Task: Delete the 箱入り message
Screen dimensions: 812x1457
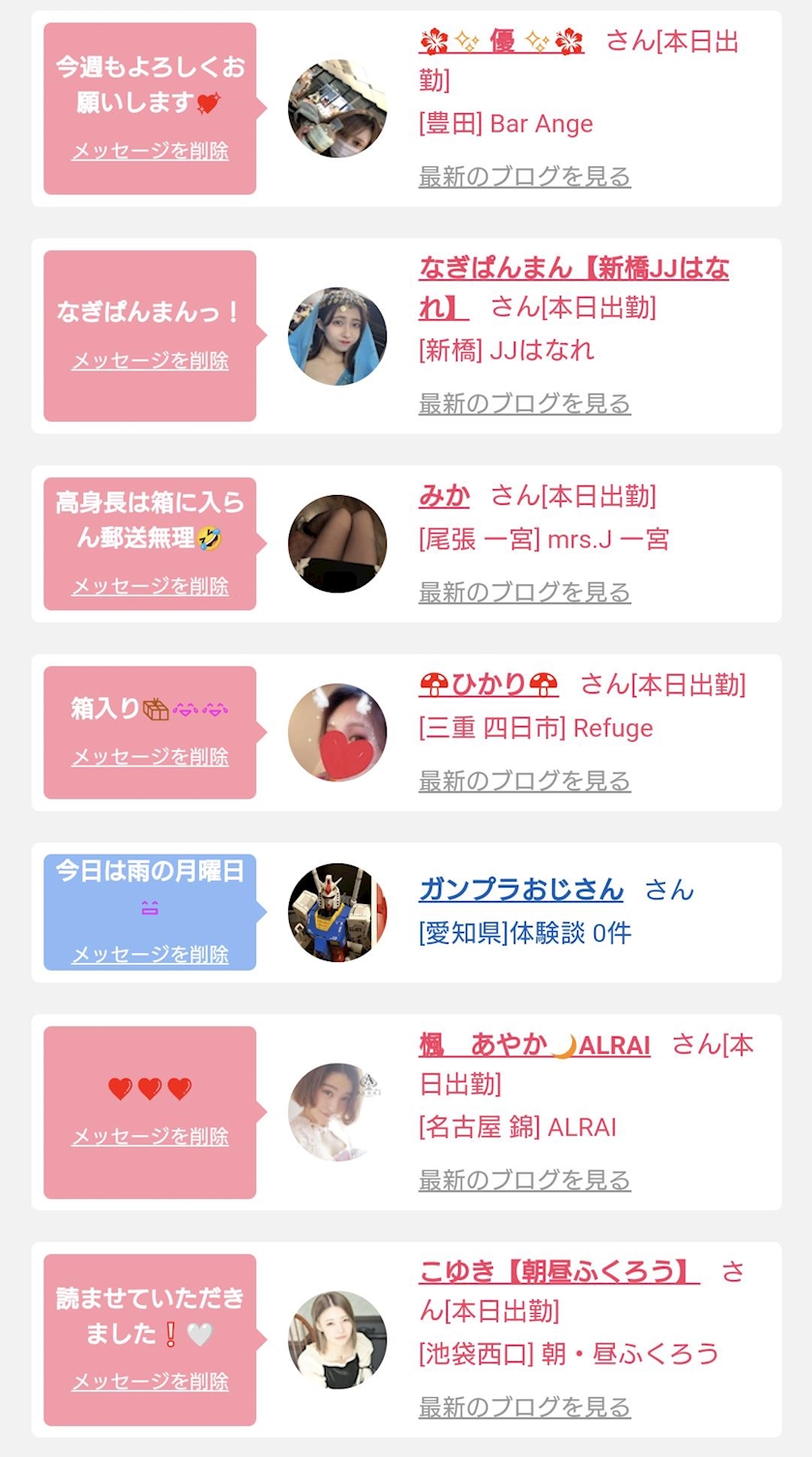Action: click(150, 757)
